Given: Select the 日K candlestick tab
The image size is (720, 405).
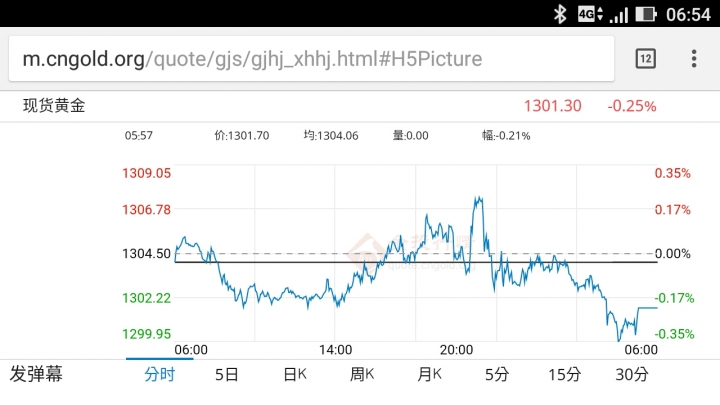Looking at the screenshot, I should tap(295, 375).
